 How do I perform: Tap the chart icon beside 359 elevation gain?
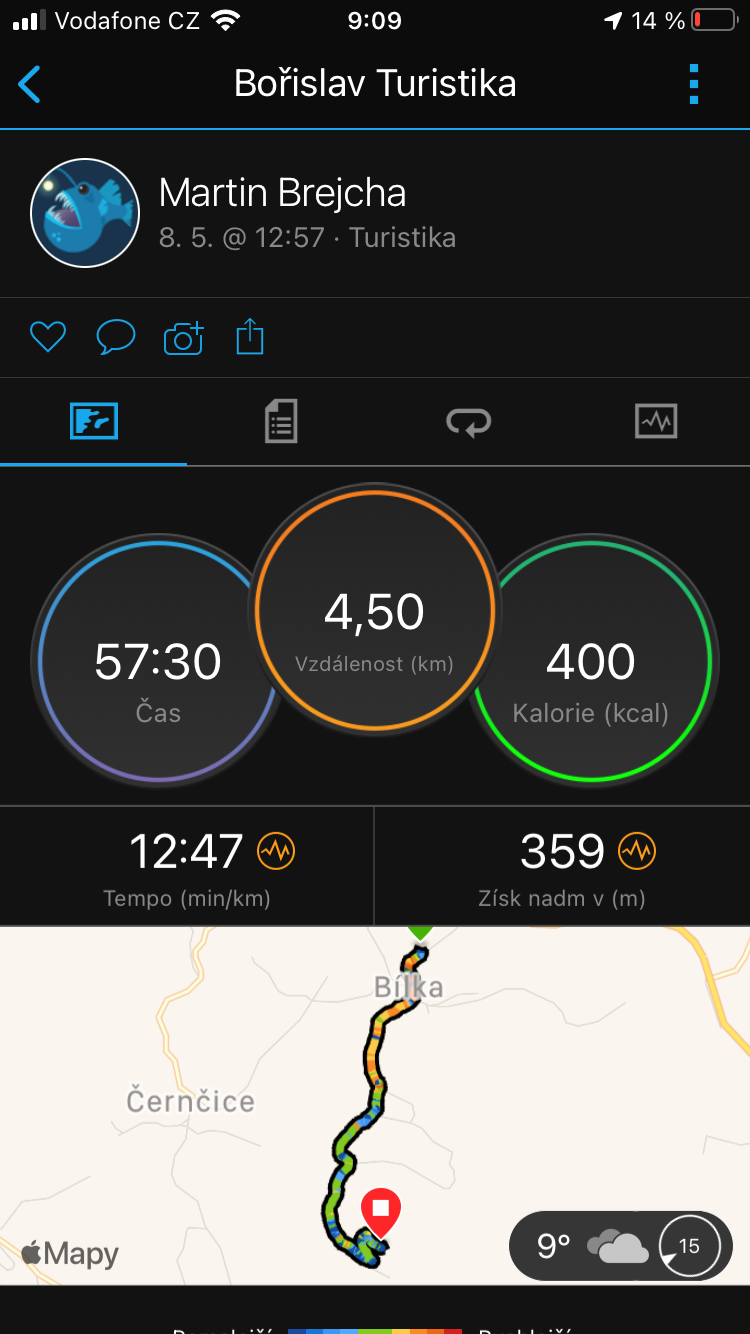click(x=636, y=852)
